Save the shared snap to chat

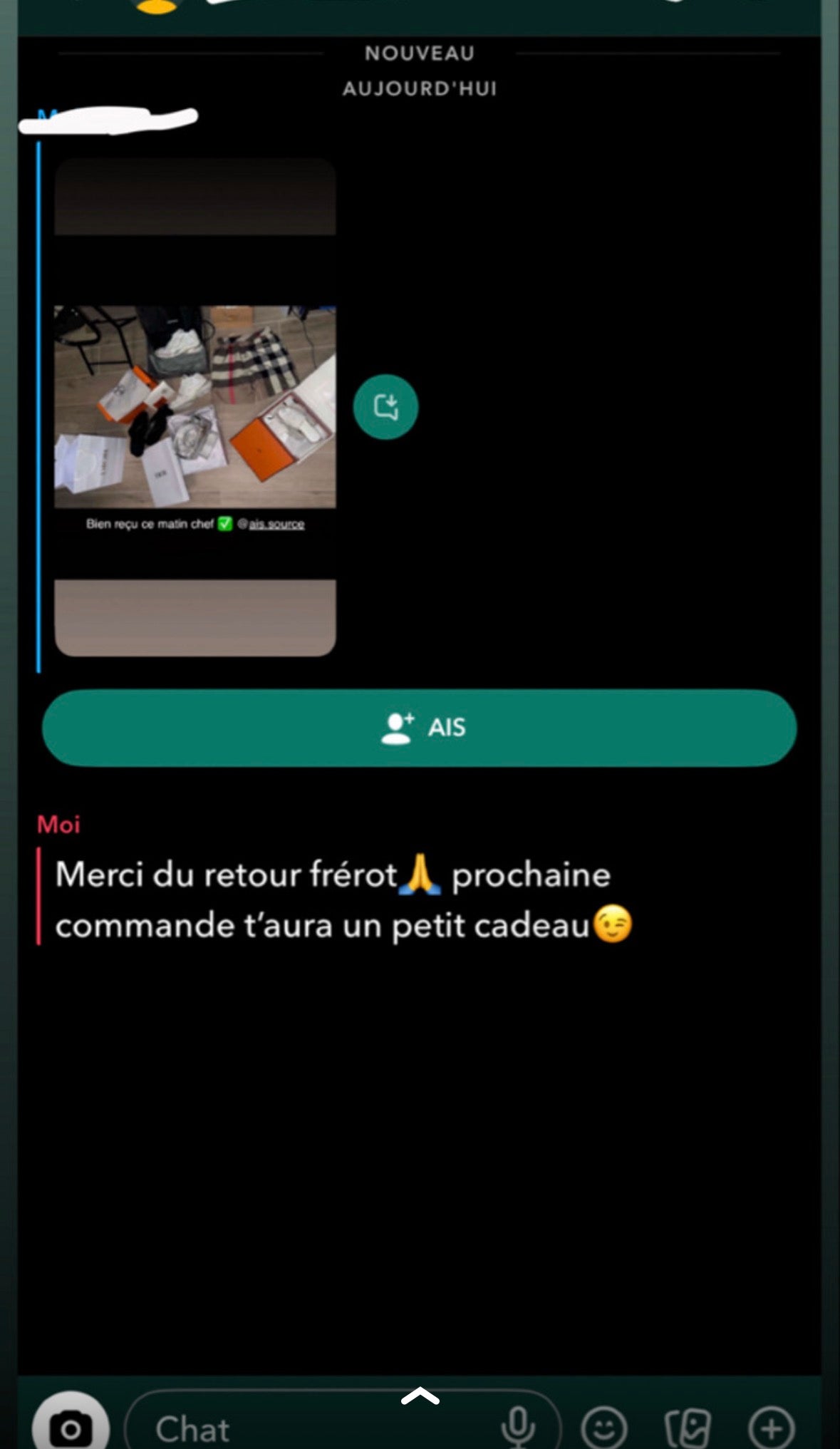385,407
